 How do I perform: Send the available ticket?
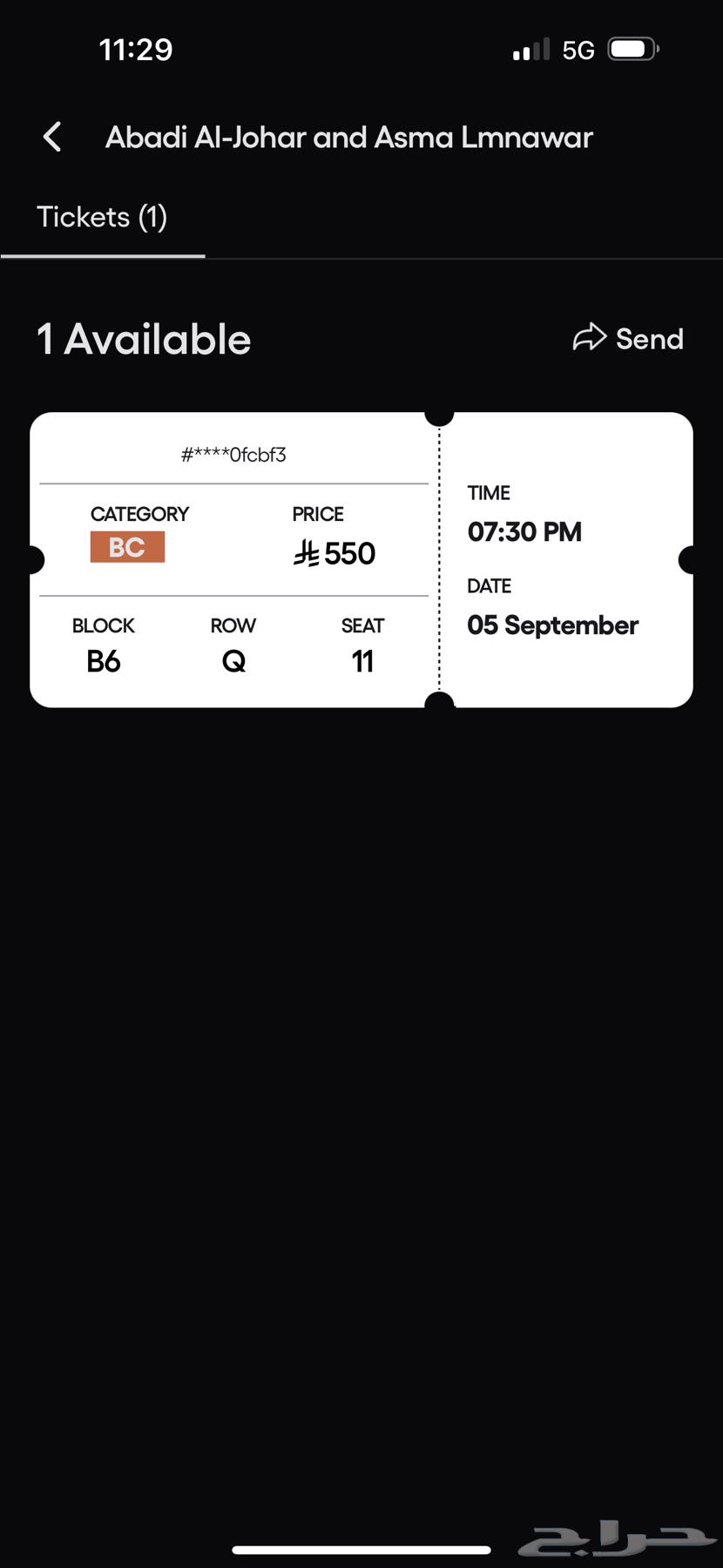pyautogui.click(x=628, y=338)
